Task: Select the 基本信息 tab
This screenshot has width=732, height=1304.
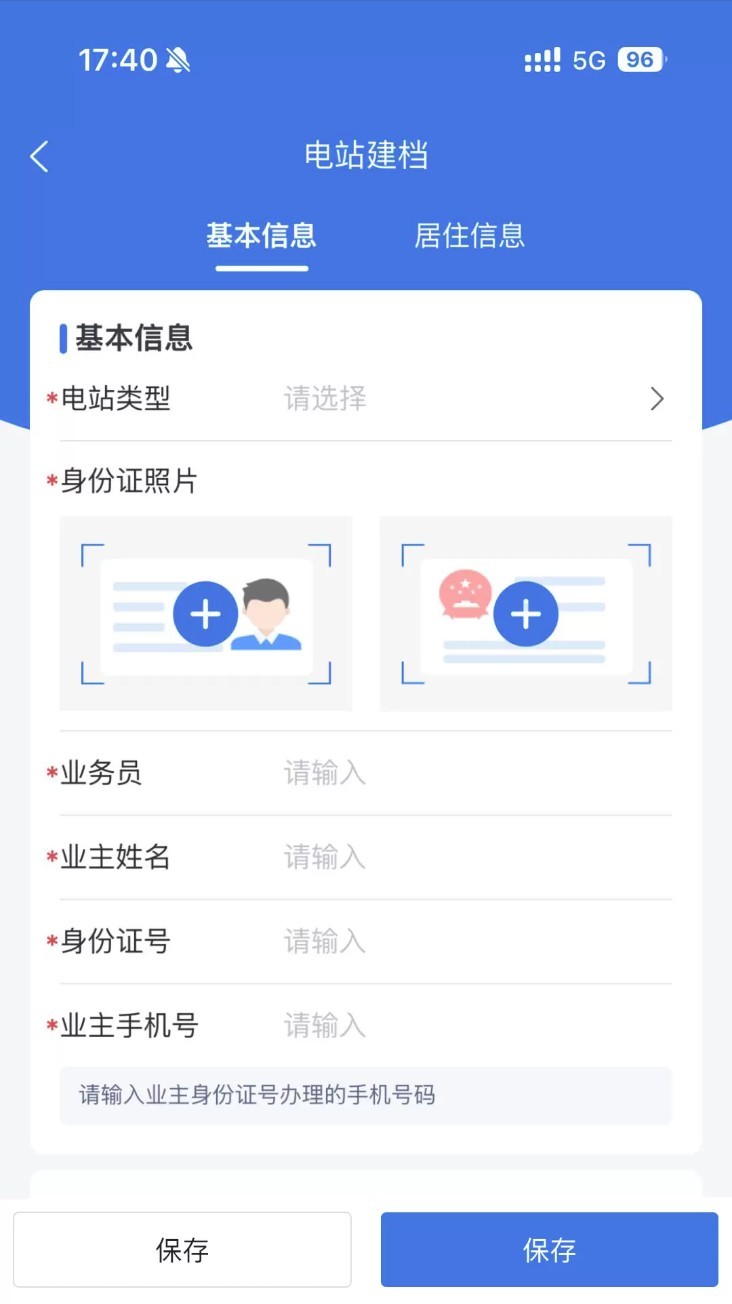Action: (x=262, y=235)
